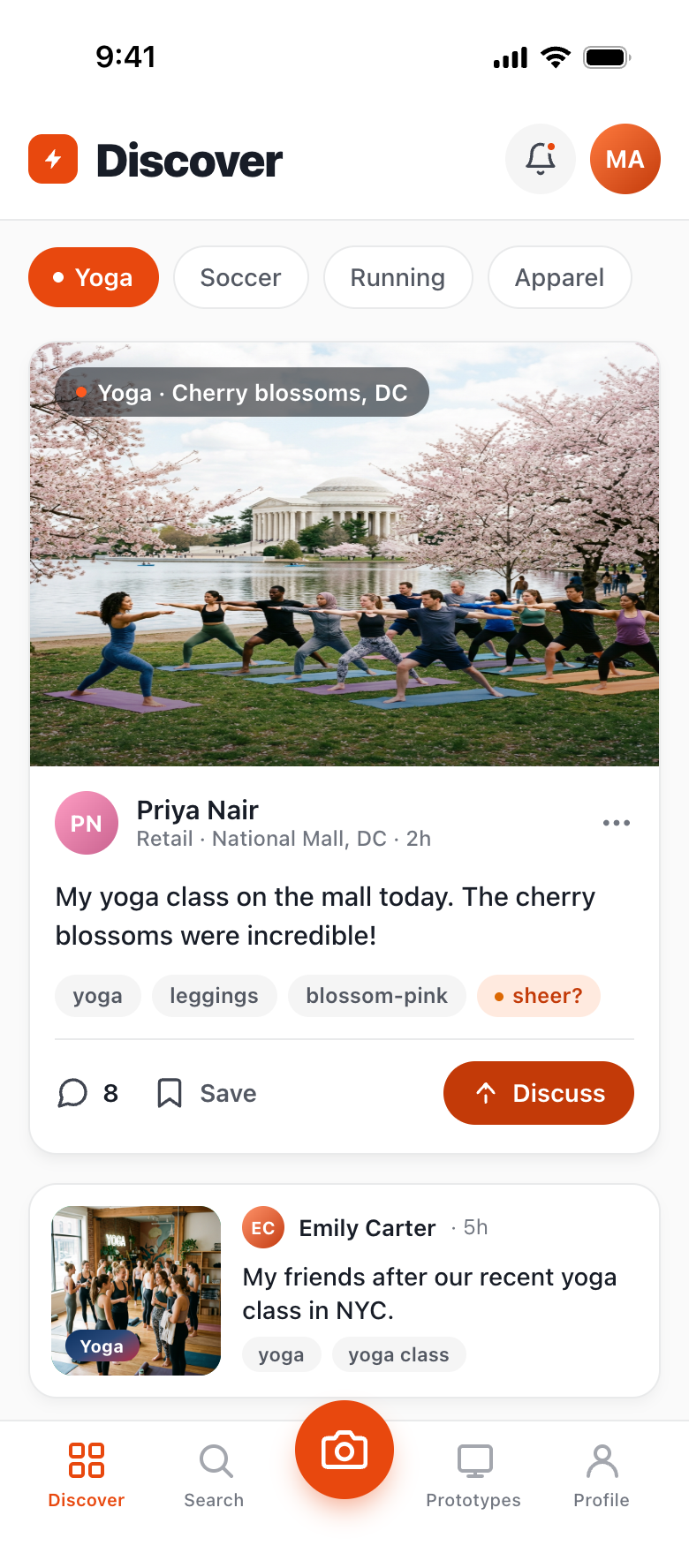689x1568 pixels.
Task: Tap the camera button
Action: coord(344,1450)
